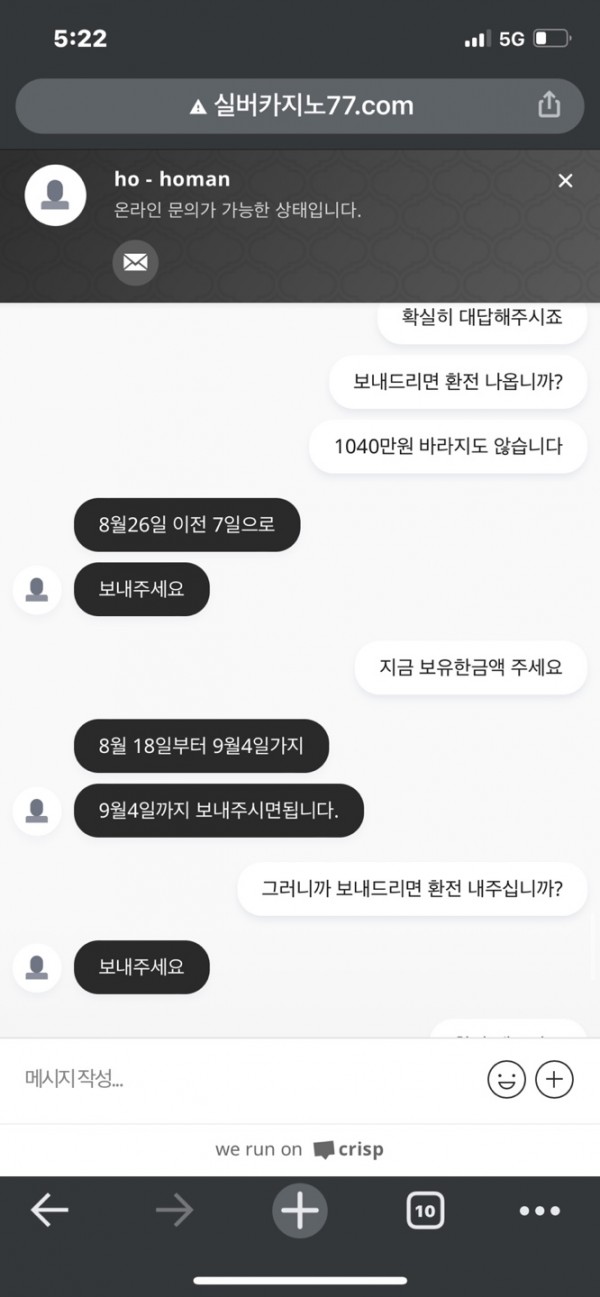Share this page from the address bar
Image resolution: width=600 pixels, height=1297 pixels.
pos(549,104)
